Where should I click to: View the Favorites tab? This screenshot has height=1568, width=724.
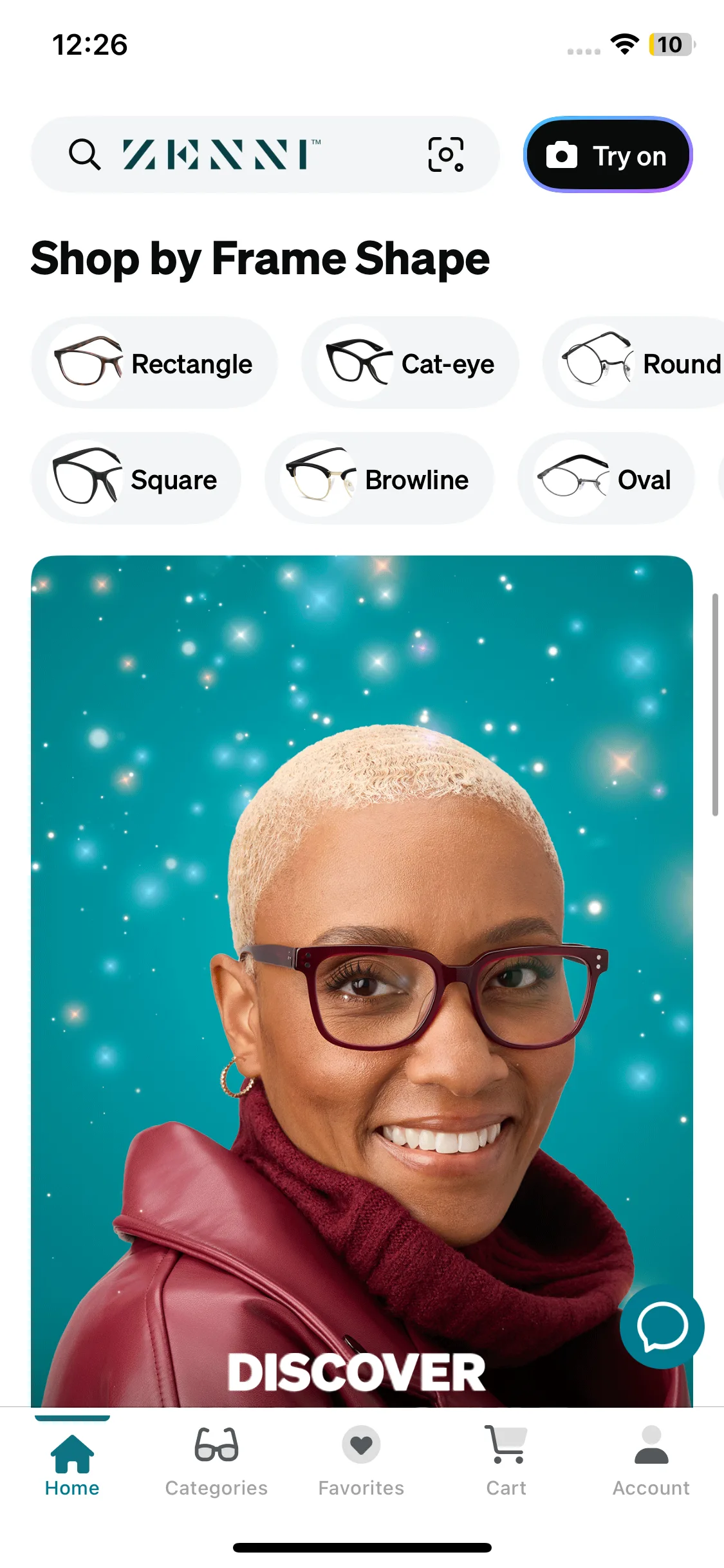coord(361,1462)
